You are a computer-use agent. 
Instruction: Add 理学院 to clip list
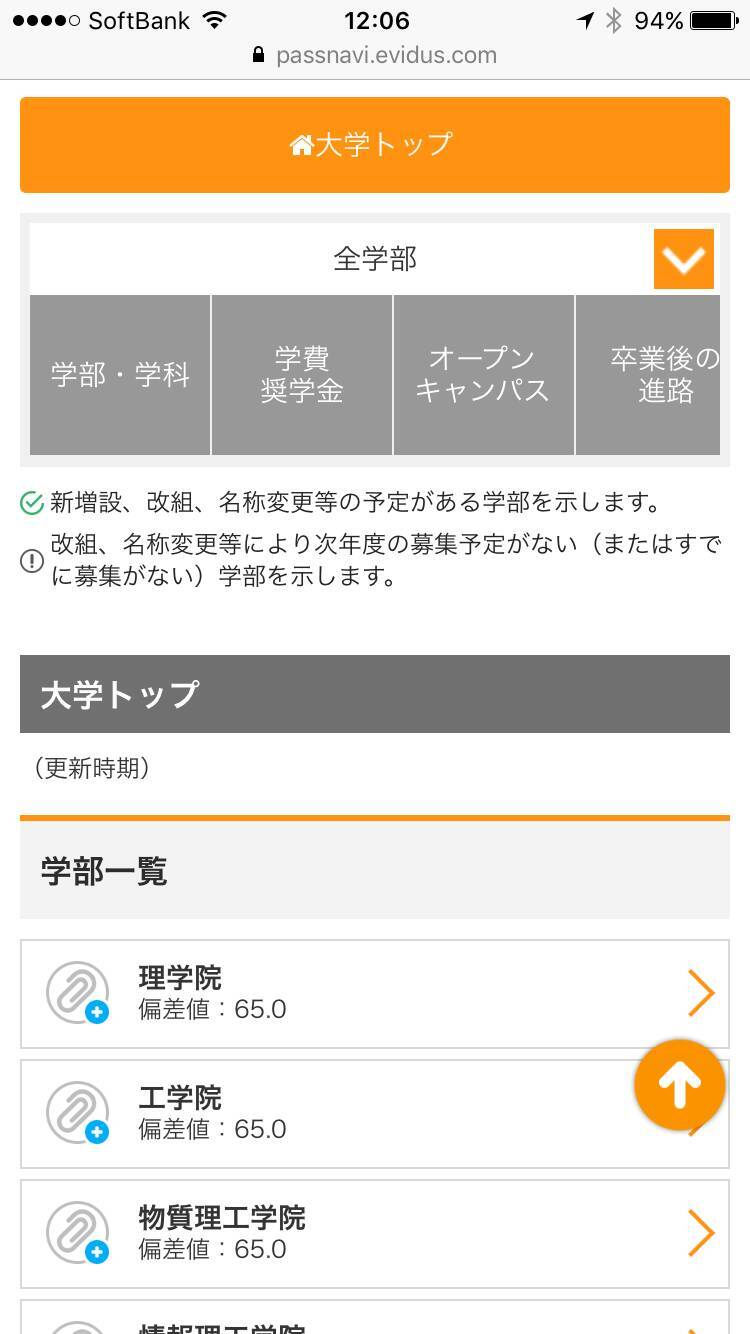tap(78, 993)
